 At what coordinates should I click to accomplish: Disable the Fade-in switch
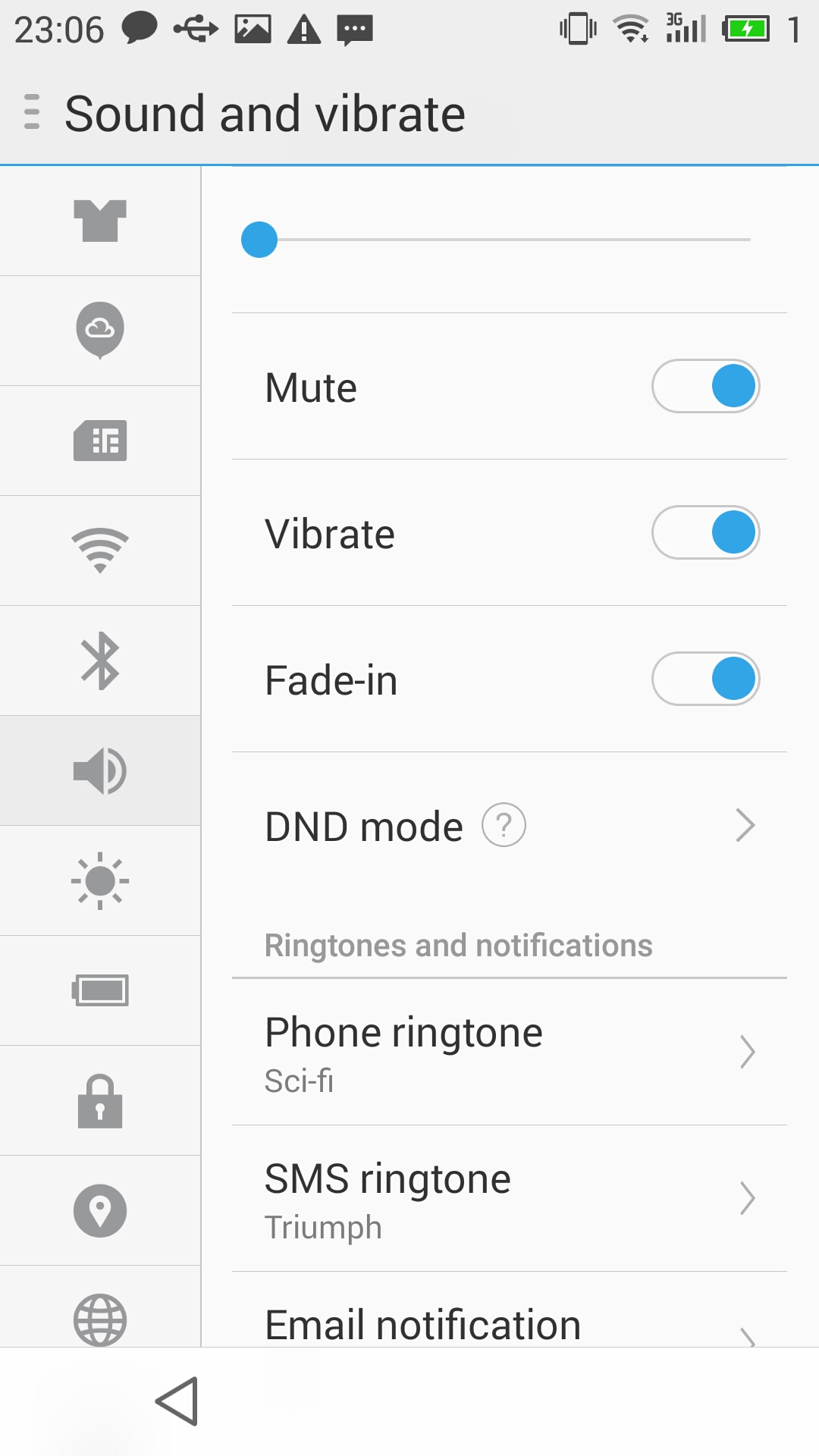tap(705, 679)
